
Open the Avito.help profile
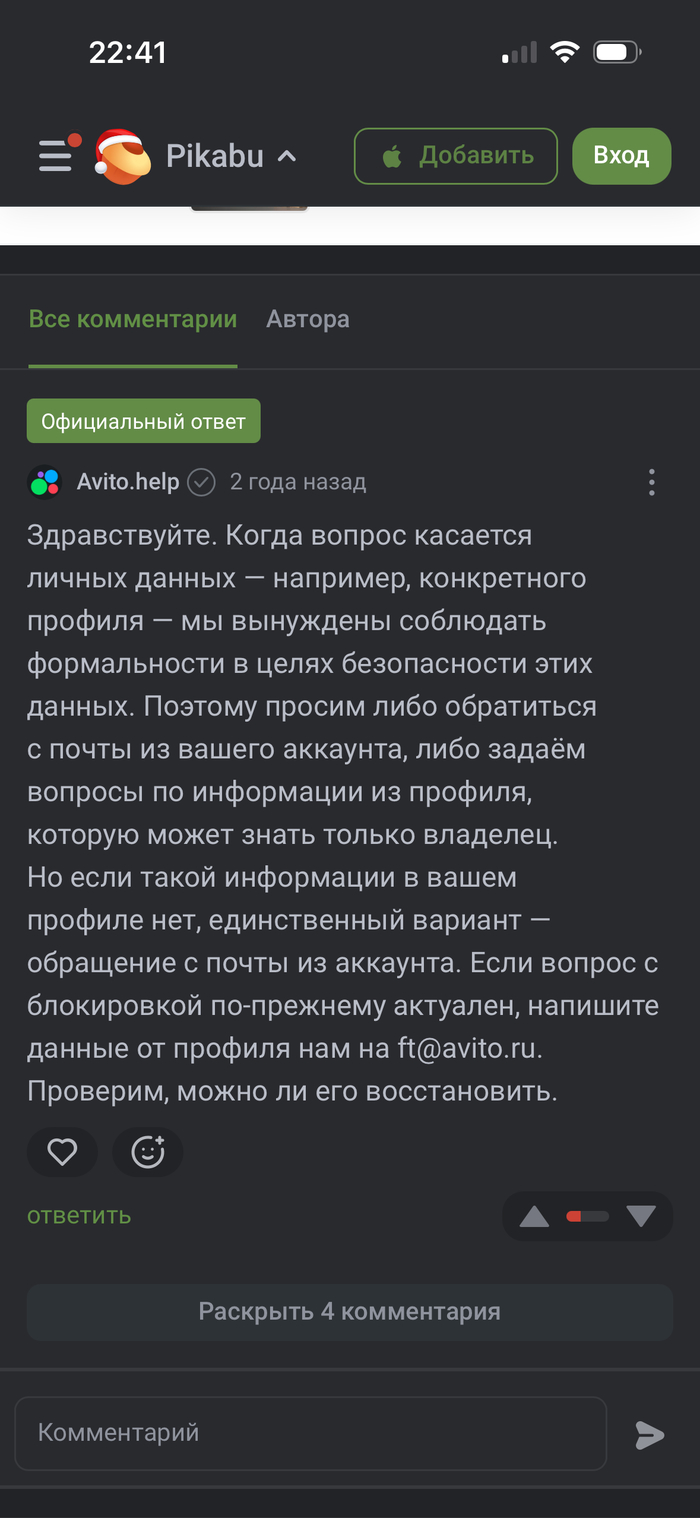127,482
